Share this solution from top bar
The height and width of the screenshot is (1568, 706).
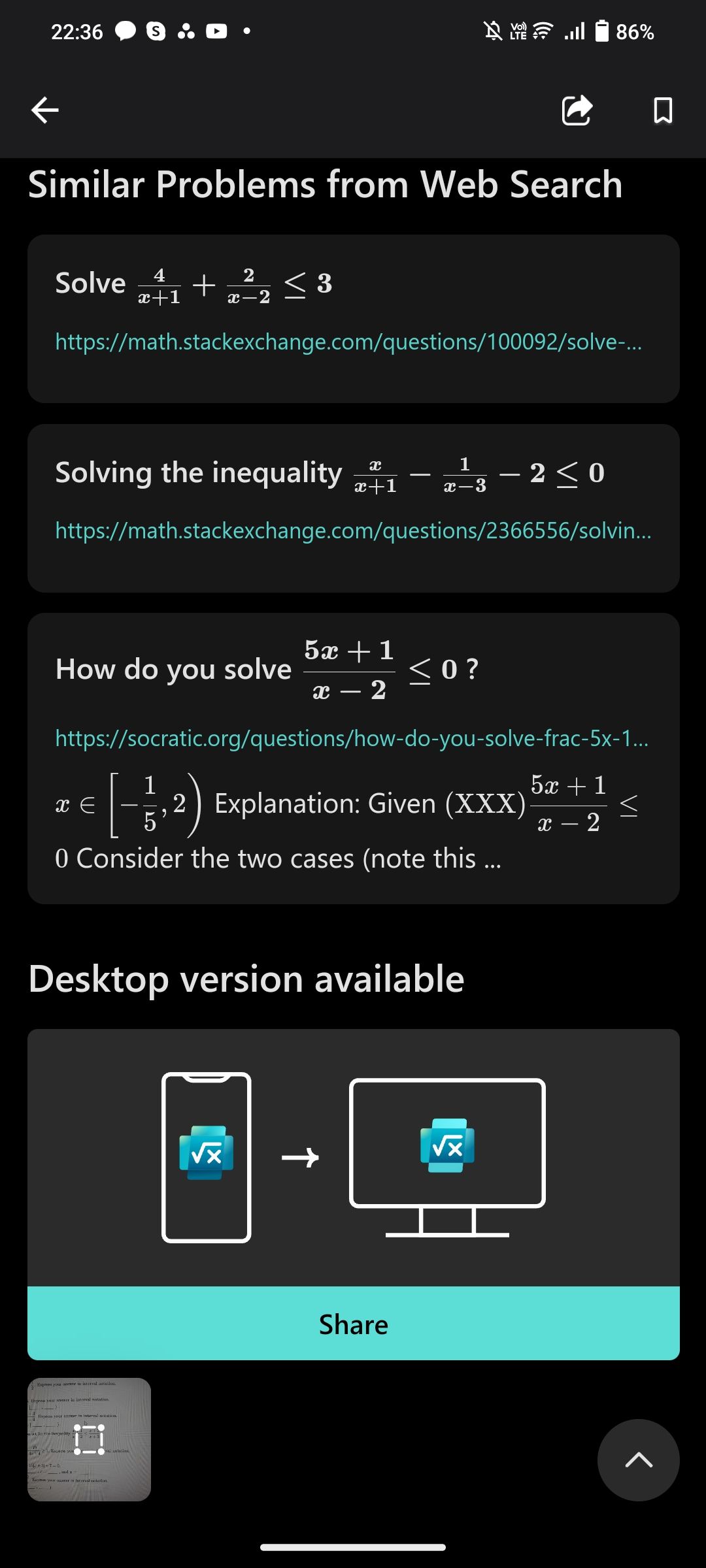tap(577, 110)
